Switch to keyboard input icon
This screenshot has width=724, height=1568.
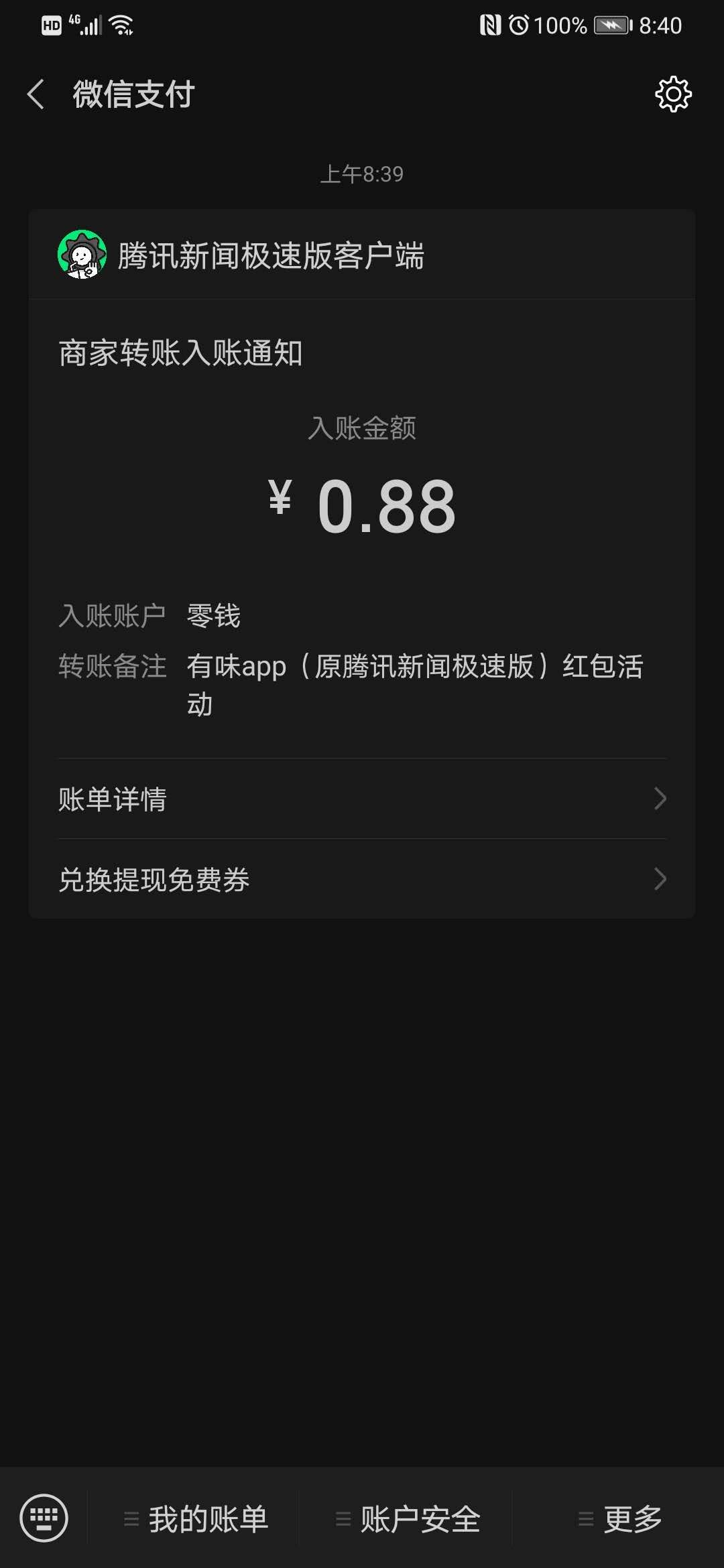(44, 1518)
